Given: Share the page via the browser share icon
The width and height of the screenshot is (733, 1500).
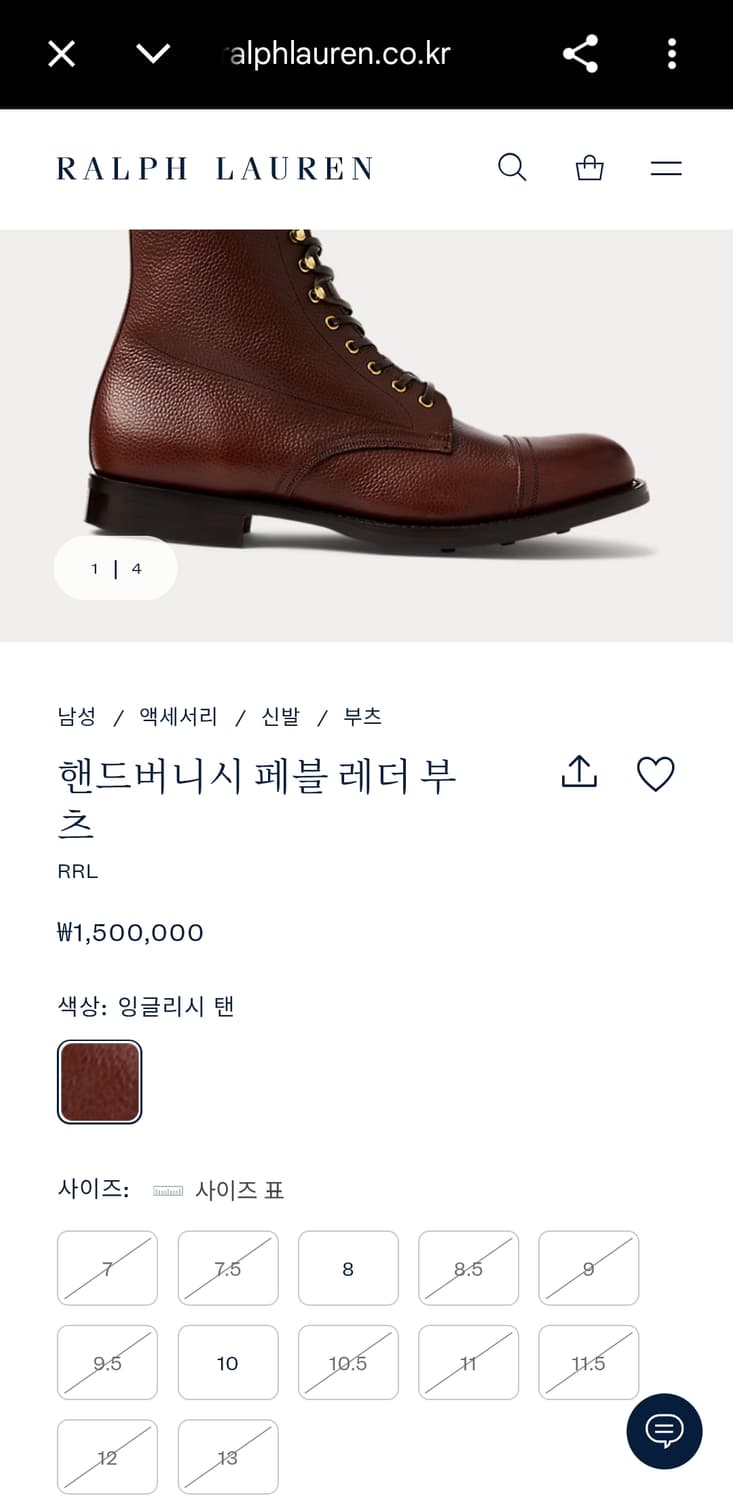Looking at the screenshot, I should point(579,54).
